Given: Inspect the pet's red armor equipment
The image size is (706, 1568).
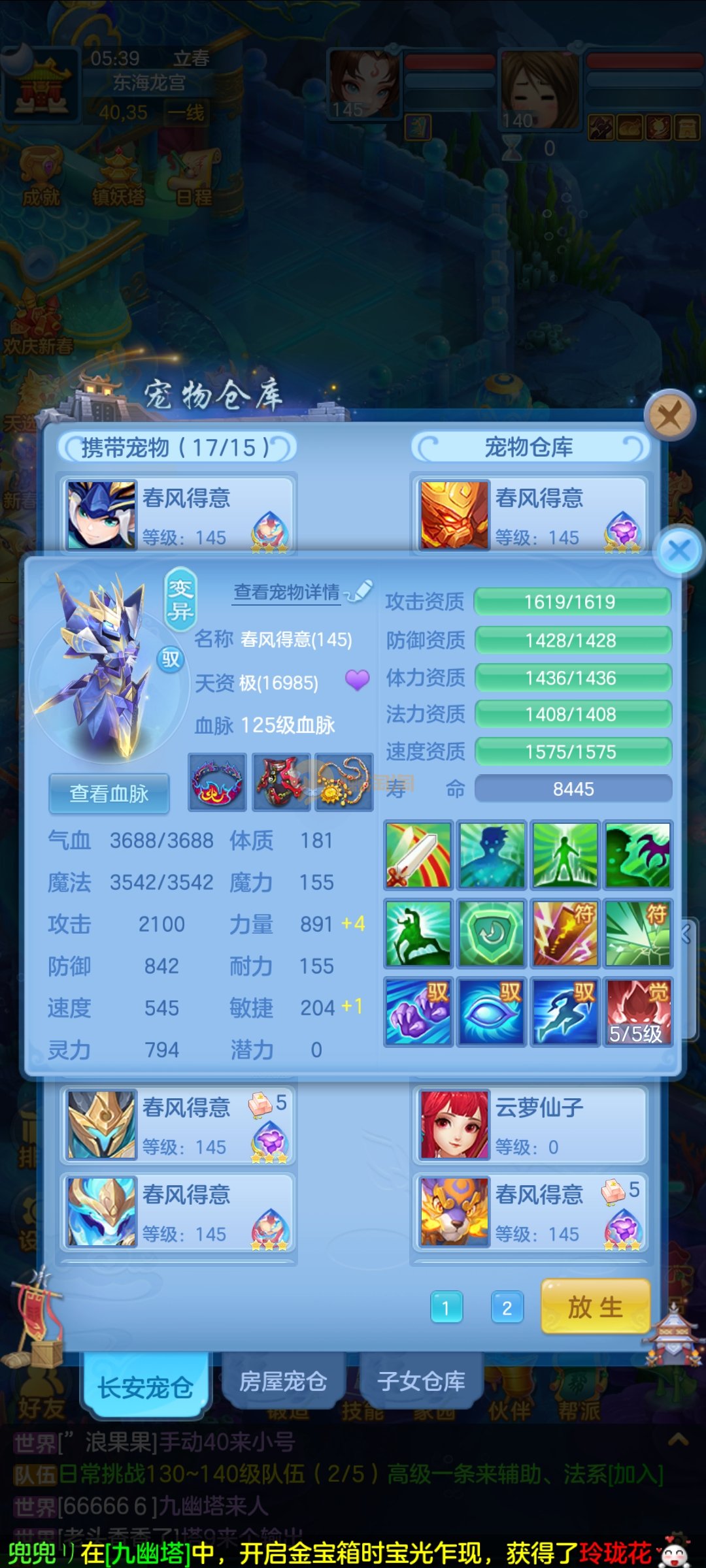Looking at the screenshot, I should 281,782.
